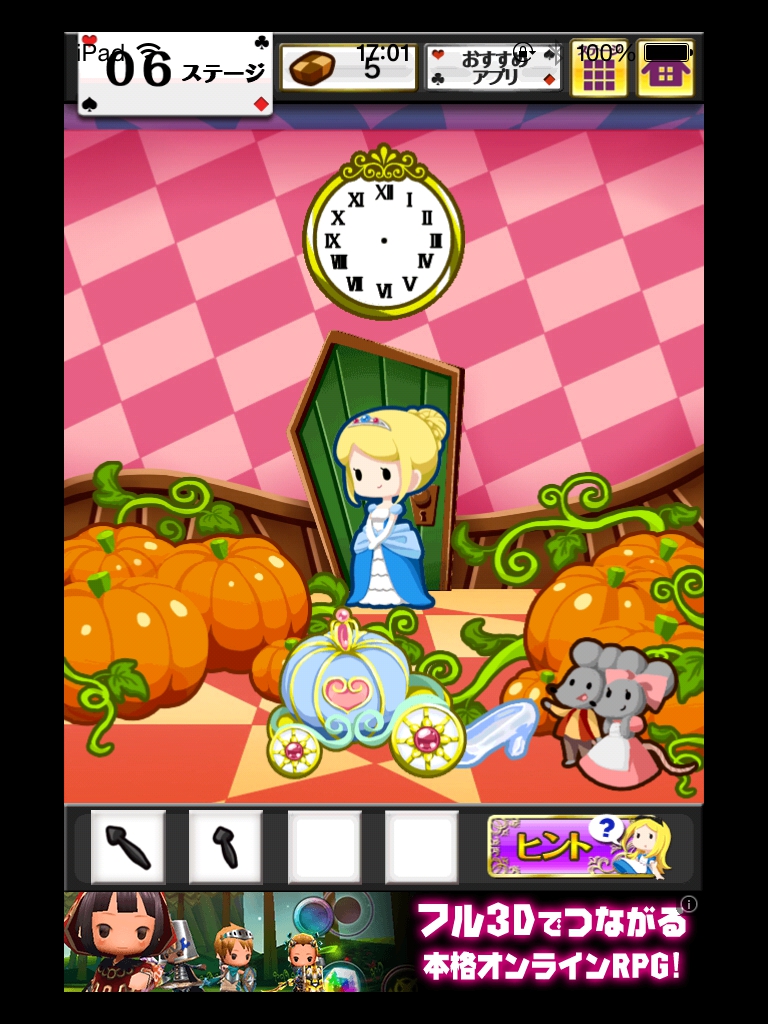The width and height of the screenshot is (768, 1024).
Task: Select the second clock hand inventory item
Action: coord(226,847)
